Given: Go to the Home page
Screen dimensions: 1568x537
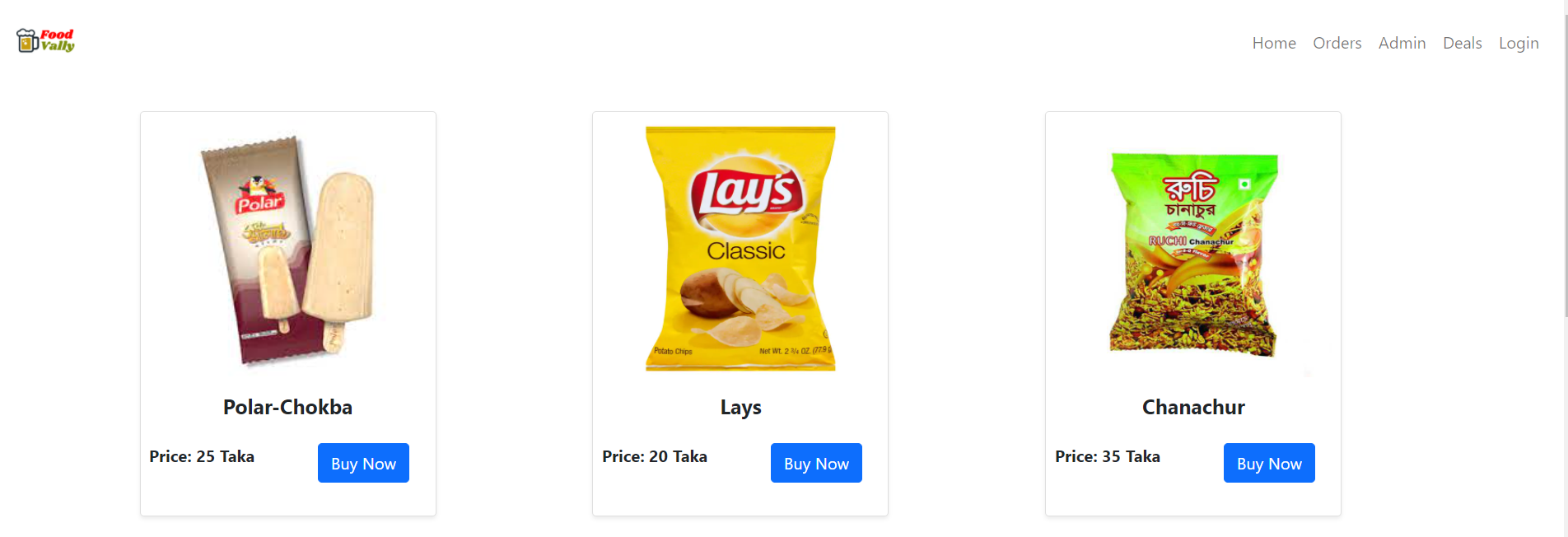Looking at the screenshot, I should 1273,43.
